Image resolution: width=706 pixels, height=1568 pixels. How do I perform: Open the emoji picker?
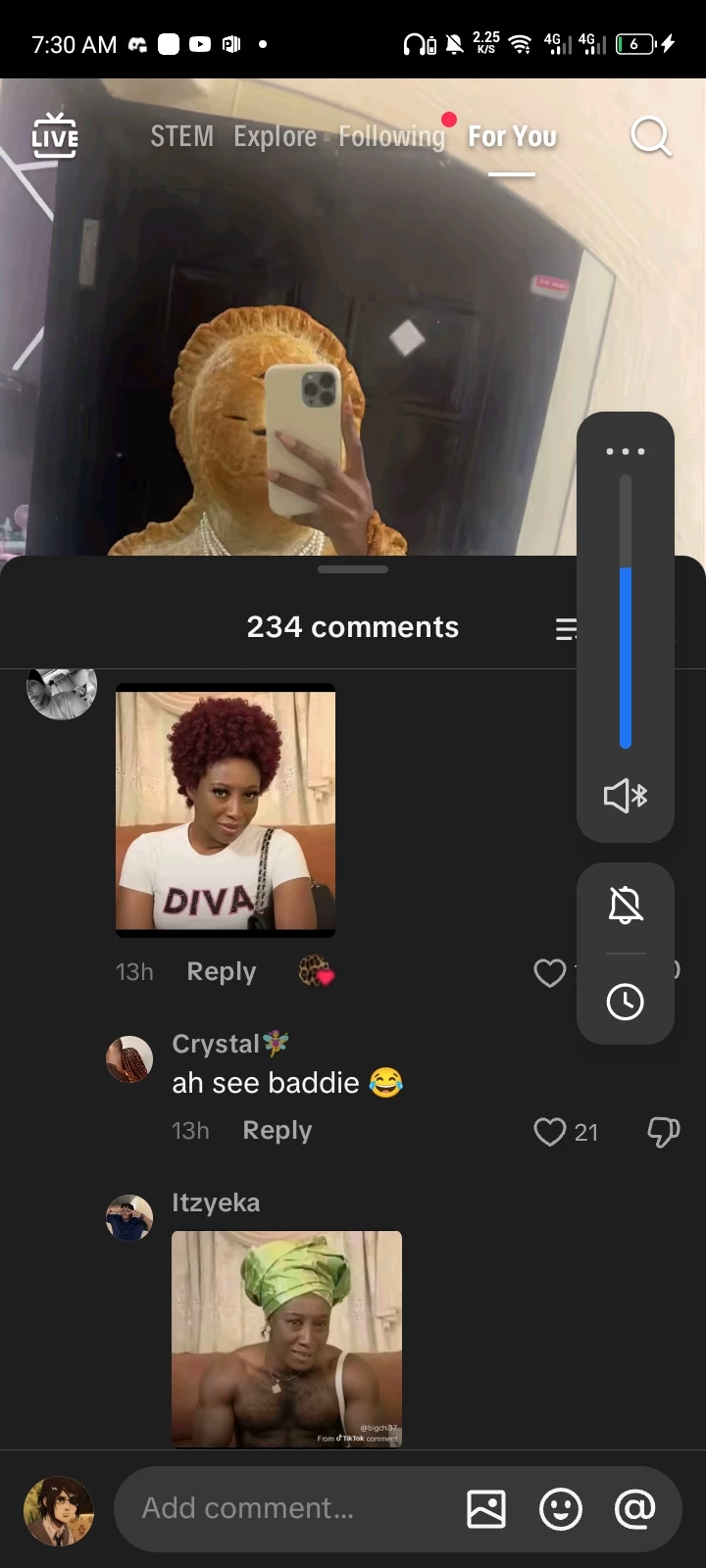[561, 1509]
